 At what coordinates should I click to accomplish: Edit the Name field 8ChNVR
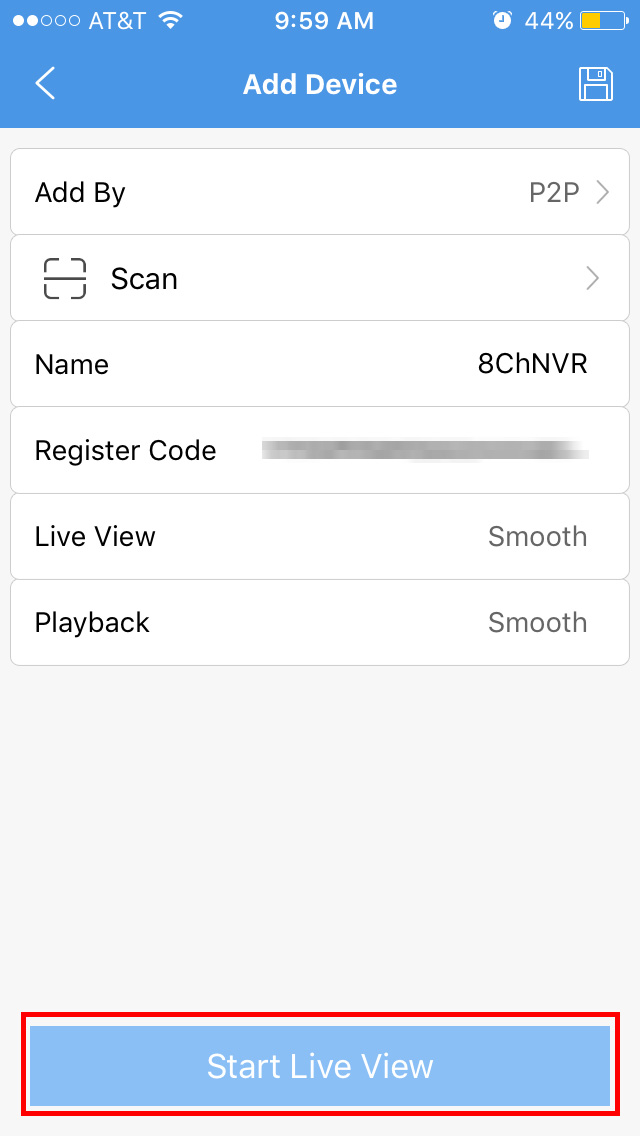click(320, 364)
